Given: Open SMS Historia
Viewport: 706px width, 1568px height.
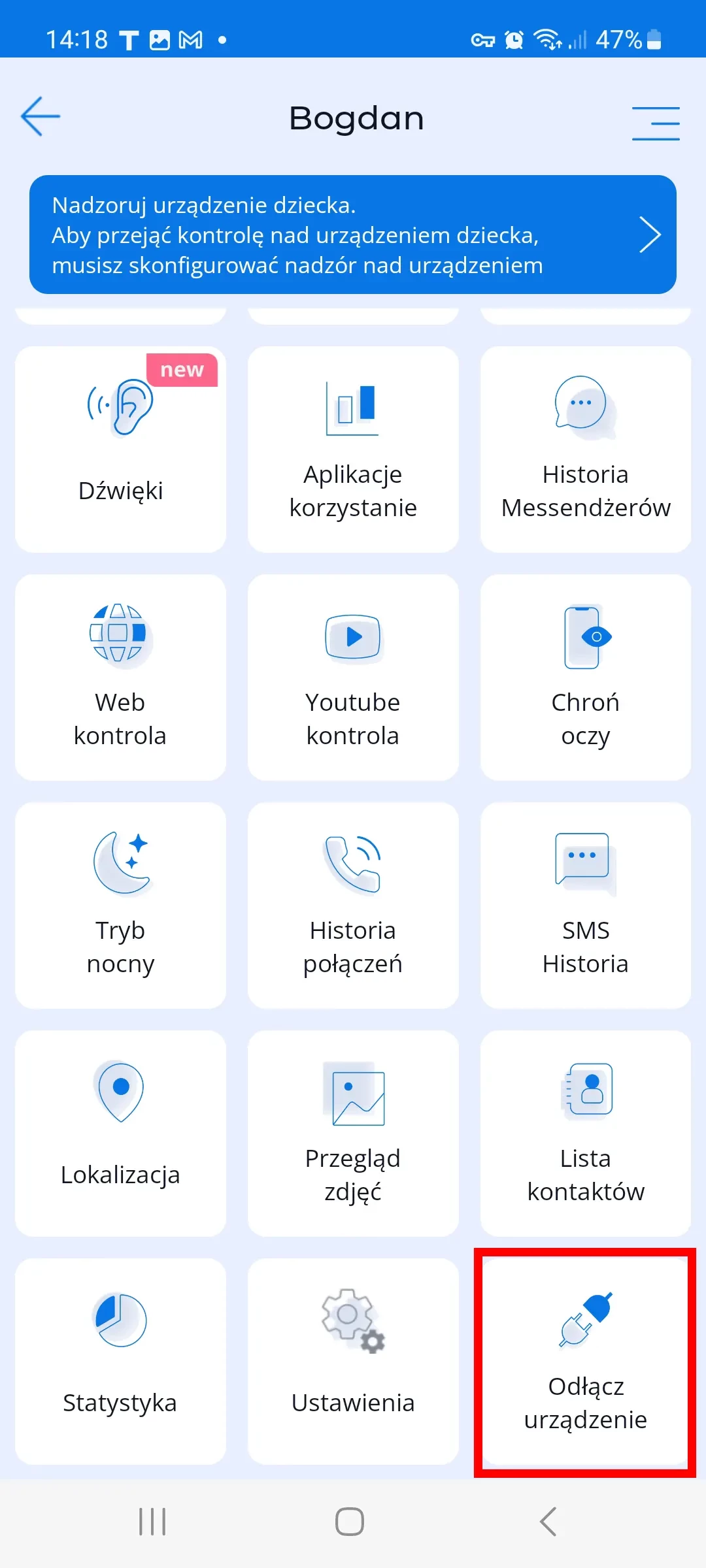Looking at the screenshot, I should [x=585, y=906].
